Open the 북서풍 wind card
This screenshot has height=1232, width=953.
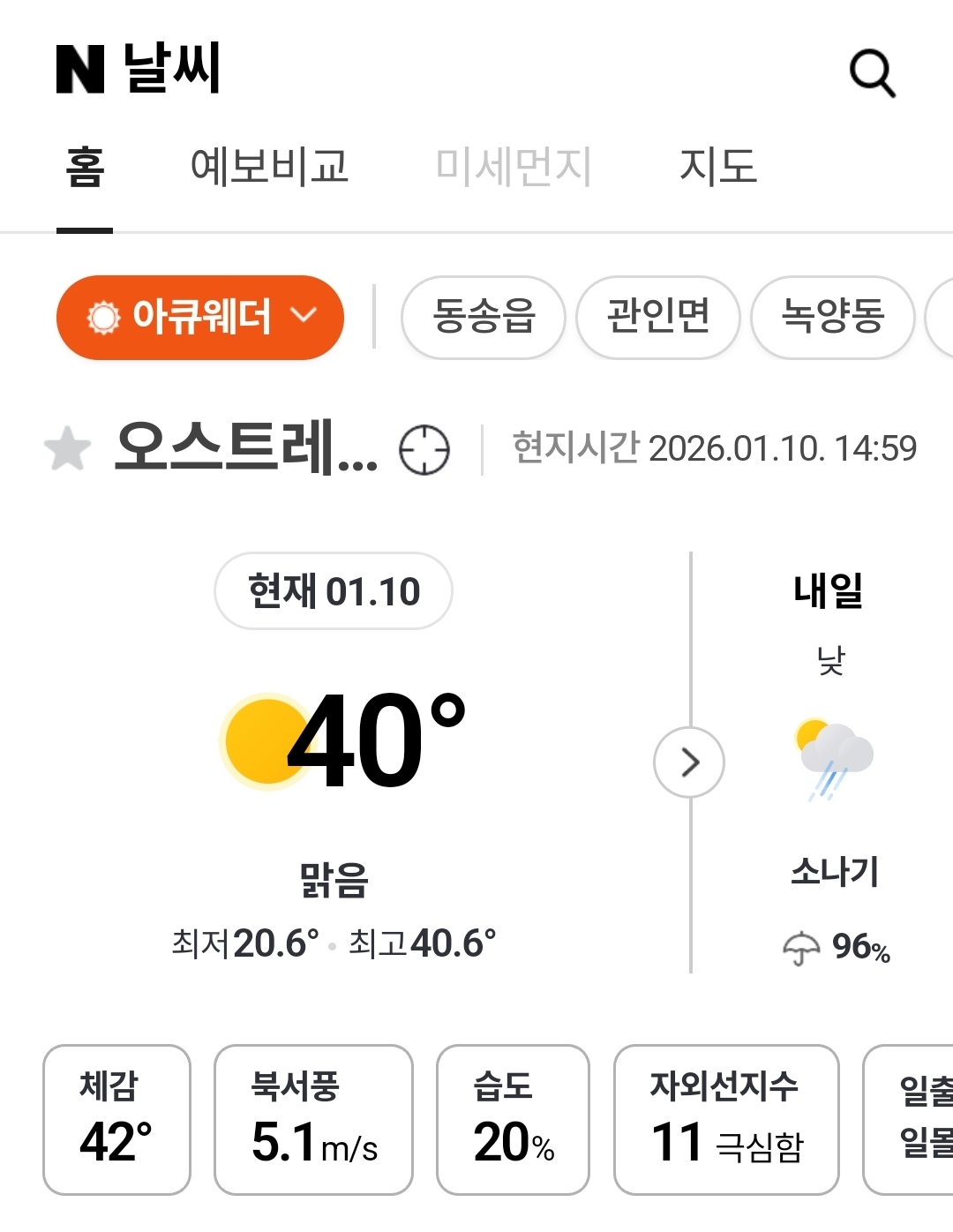(x=313, y=1120)
